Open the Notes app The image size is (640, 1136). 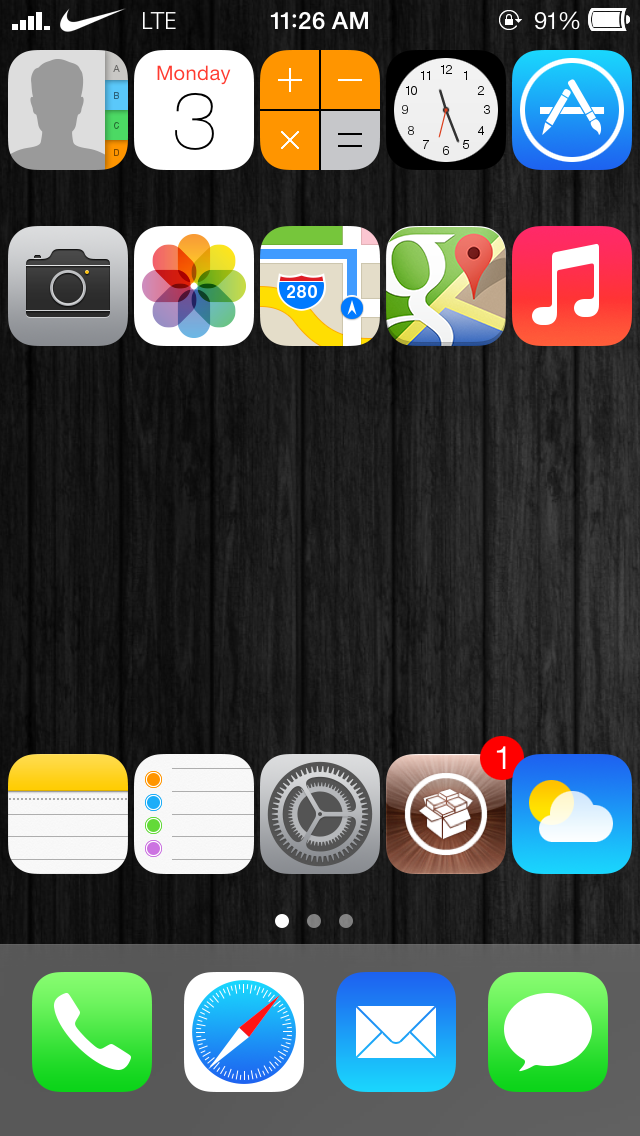(x=68, y=814)
